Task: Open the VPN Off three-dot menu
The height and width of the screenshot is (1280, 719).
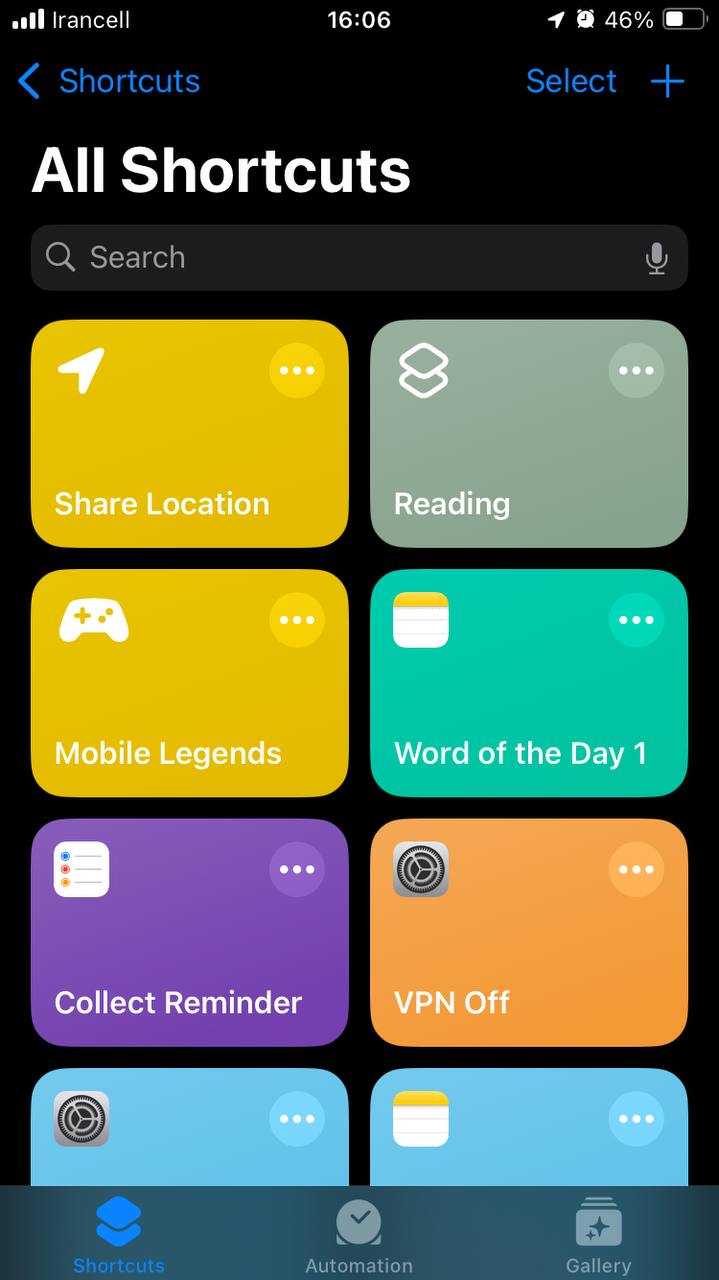Action: pyautogui.click(x=636, y=869)
